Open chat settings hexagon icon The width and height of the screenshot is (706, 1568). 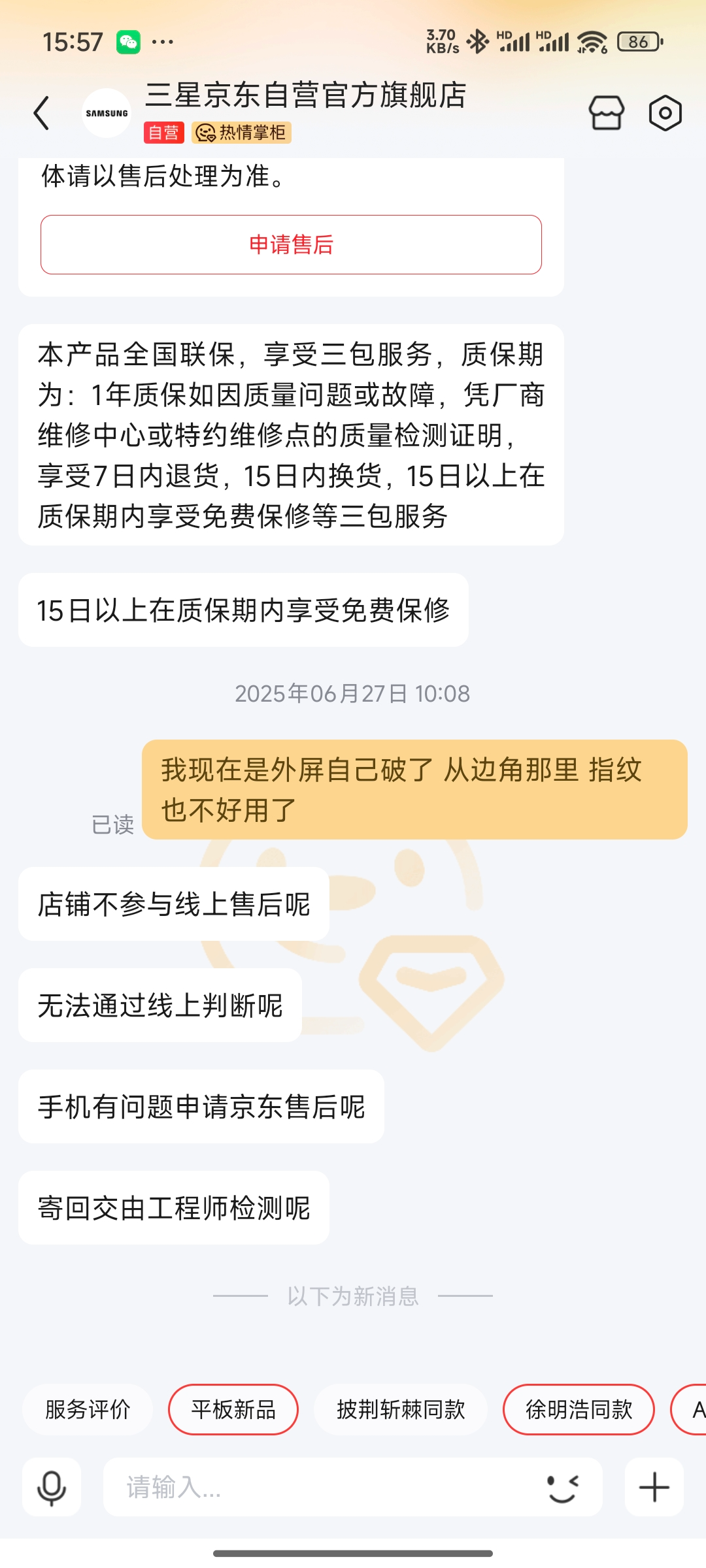point(665,113)
